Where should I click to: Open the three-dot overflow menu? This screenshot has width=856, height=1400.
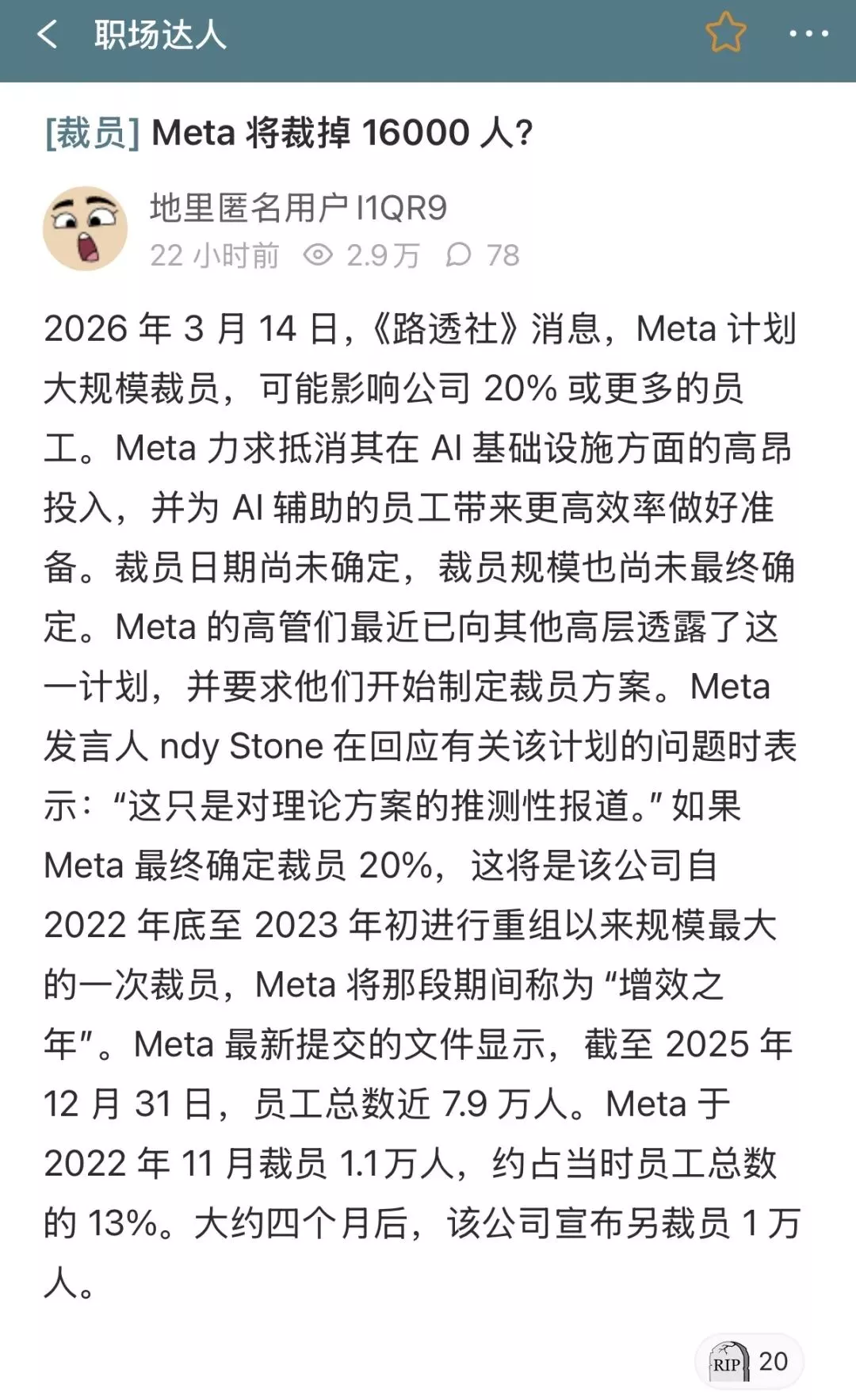click(x=808, y=34)
